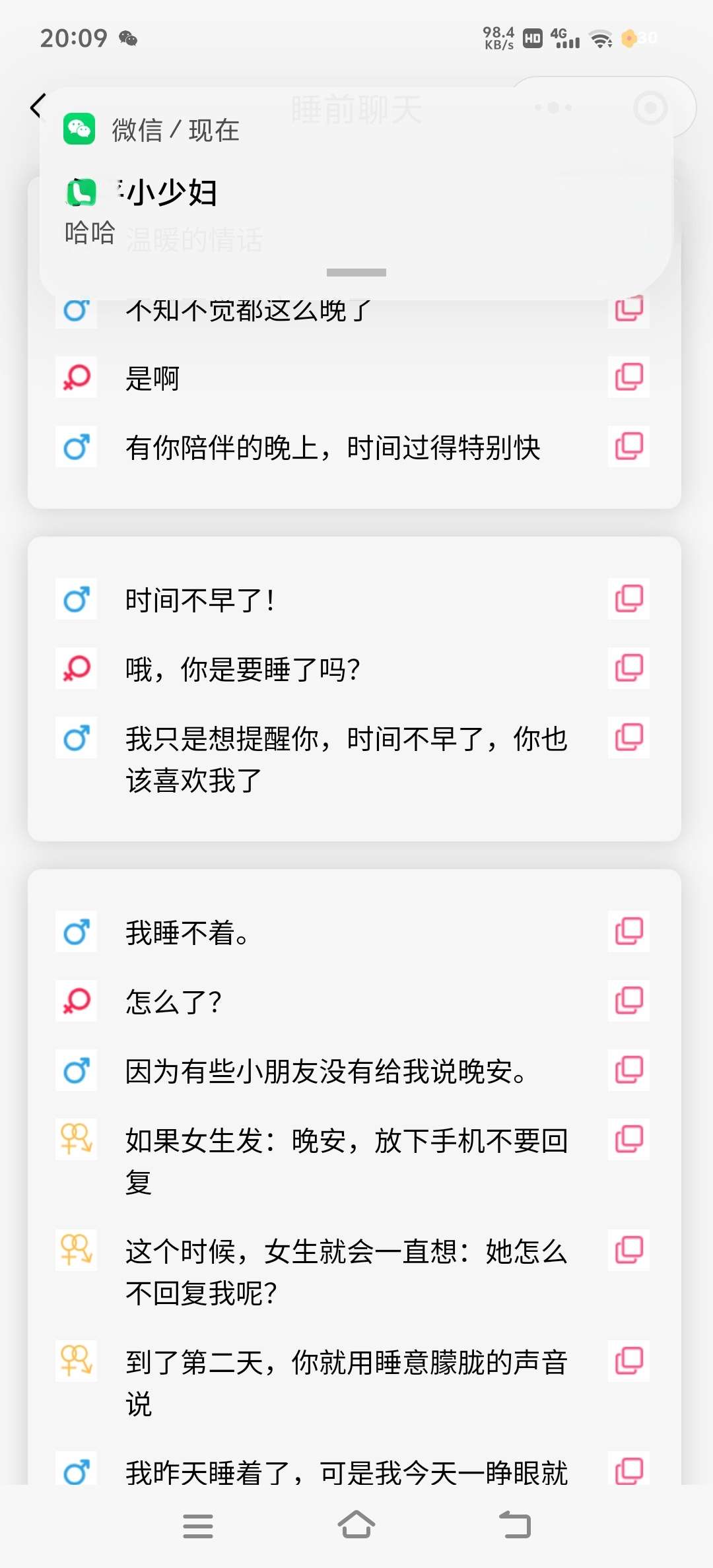
Task: Copy 到了第二天 line
Action: [628, 1361]
